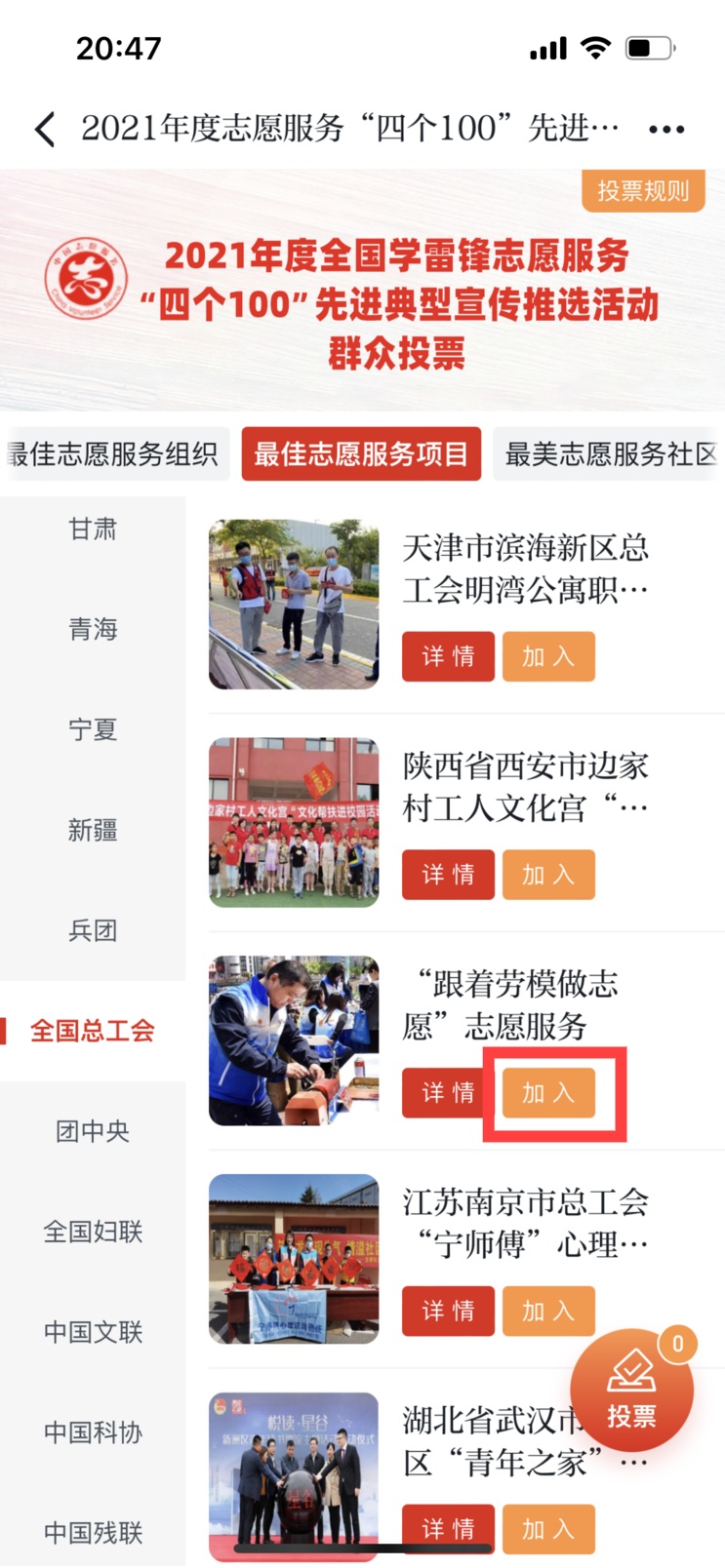Choose 团中央 from the side list
Viewport: 725px width, 1568px height.
(x=93, y=1131)
